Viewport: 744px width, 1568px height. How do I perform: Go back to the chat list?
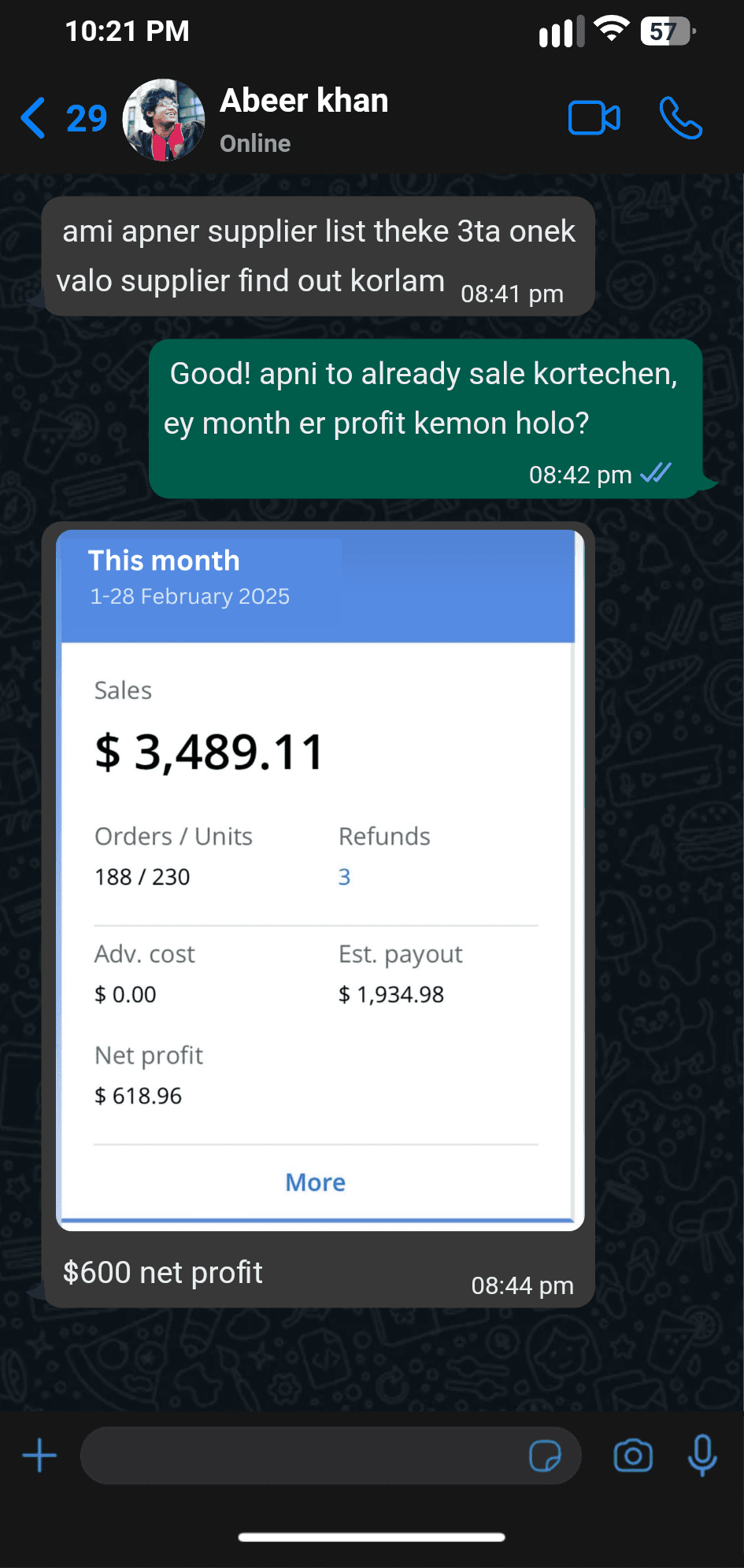pos(63,118)
